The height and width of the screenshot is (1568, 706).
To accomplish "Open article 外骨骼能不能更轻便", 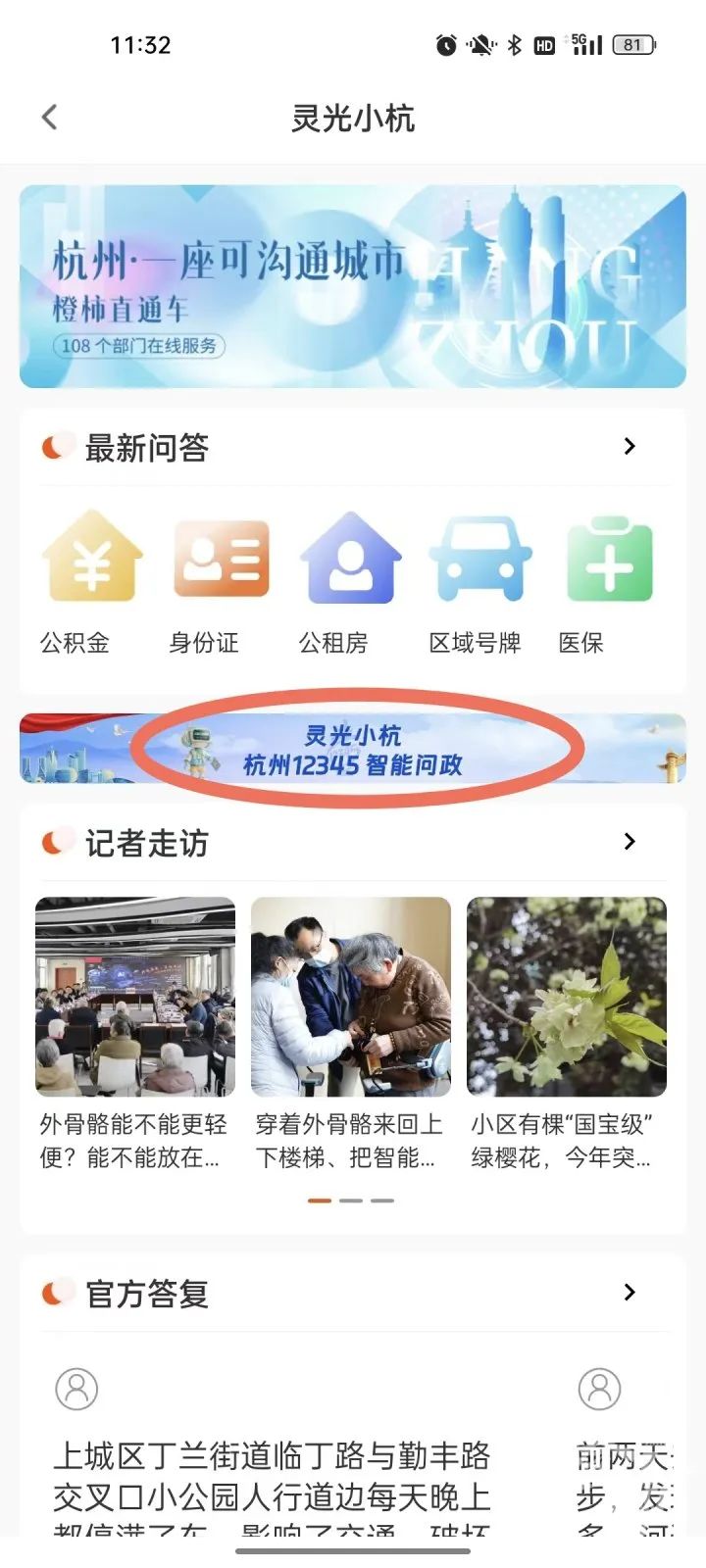I will tap(135, 1034).
